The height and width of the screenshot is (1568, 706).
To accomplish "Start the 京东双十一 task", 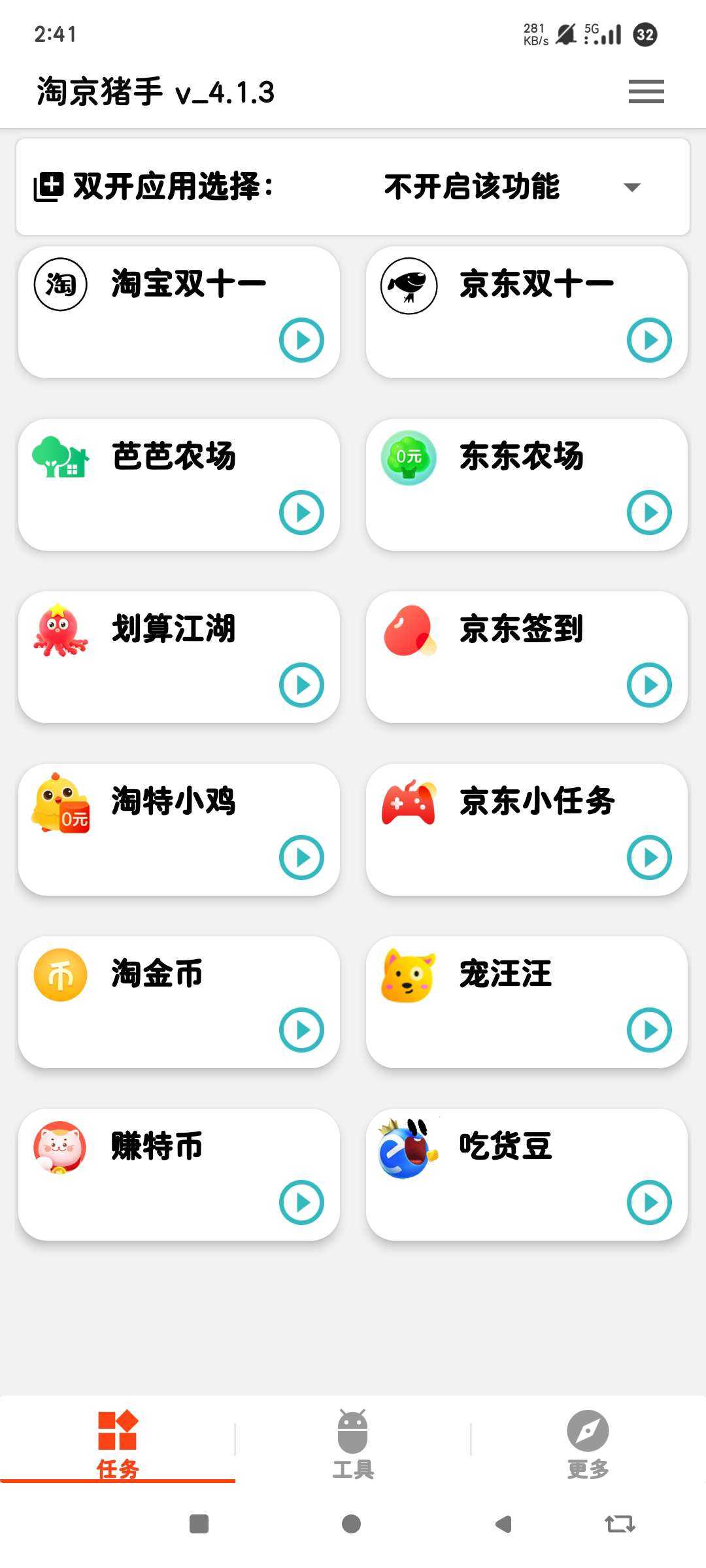I will (649, 340).
